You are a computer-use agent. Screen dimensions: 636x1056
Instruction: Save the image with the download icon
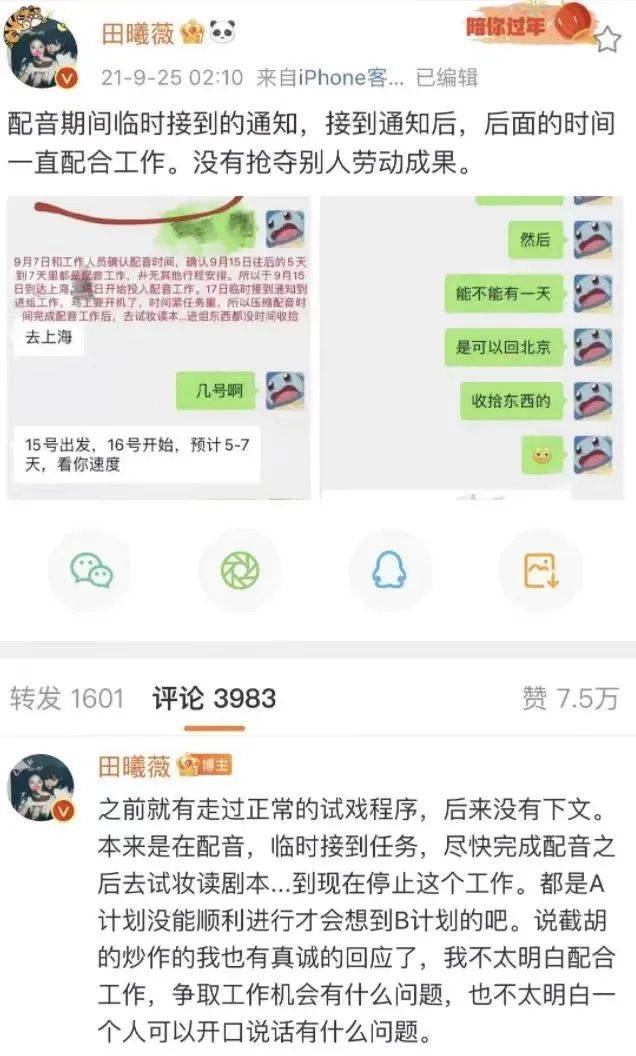click(540, 570)
